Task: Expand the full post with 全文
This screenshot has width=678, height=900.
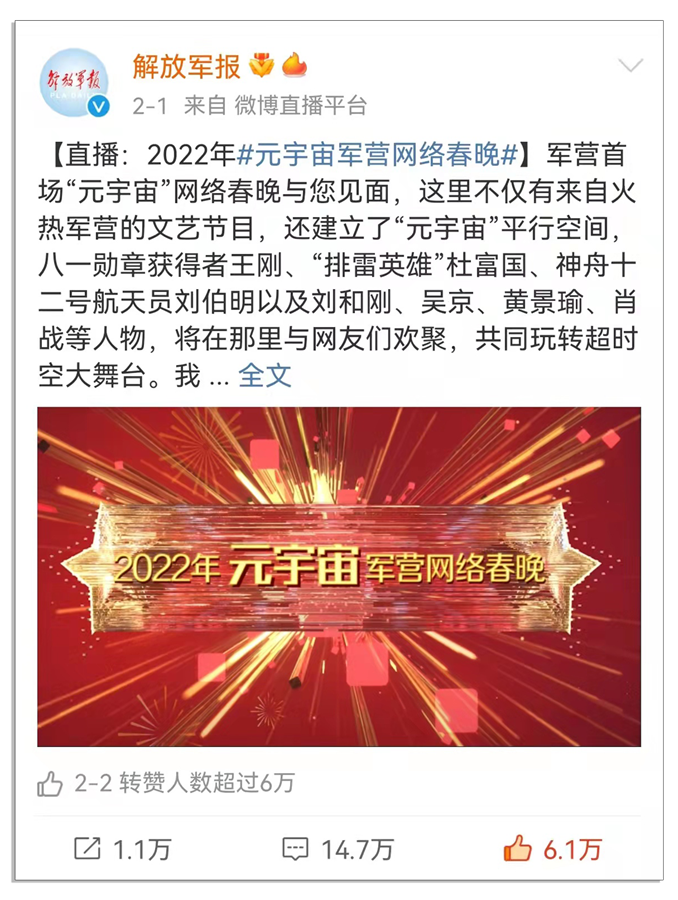Action: [x=265, y=375]
